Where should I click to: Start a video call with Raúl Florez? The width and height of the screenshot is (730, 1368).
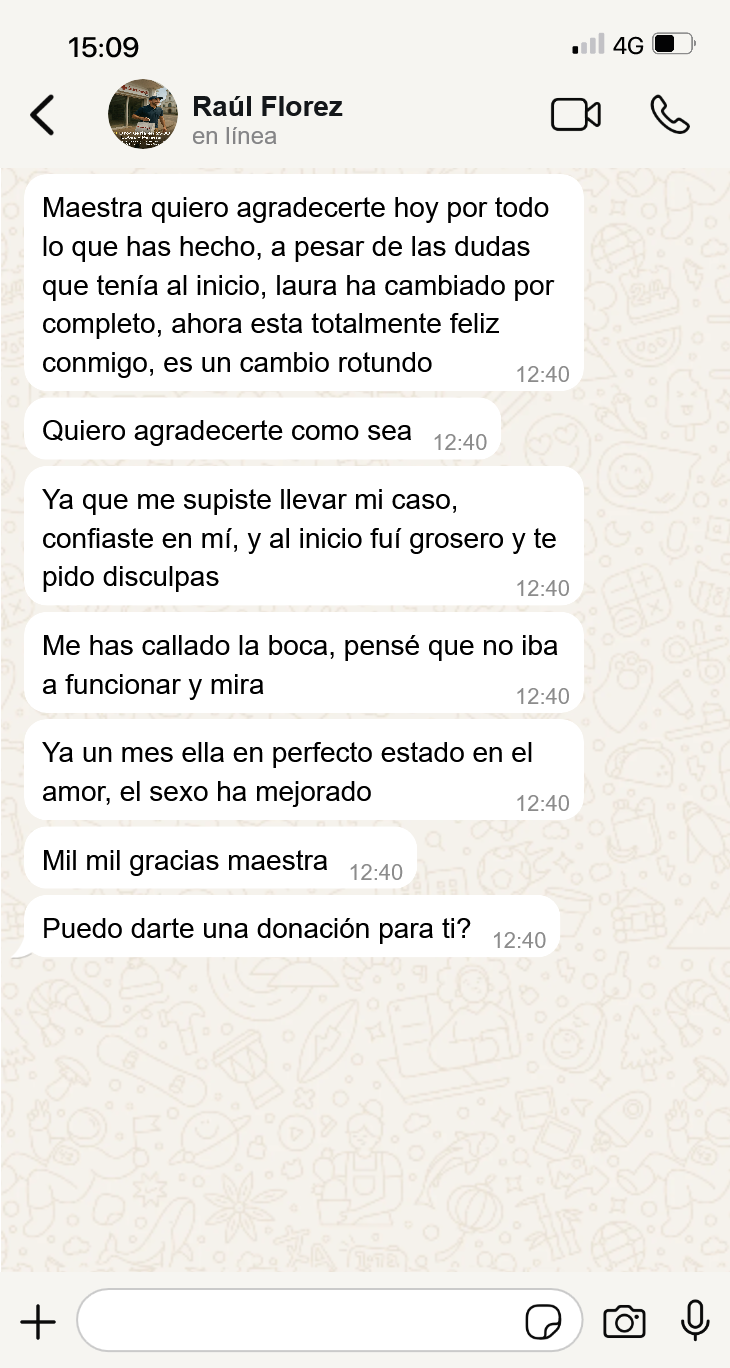576,115
